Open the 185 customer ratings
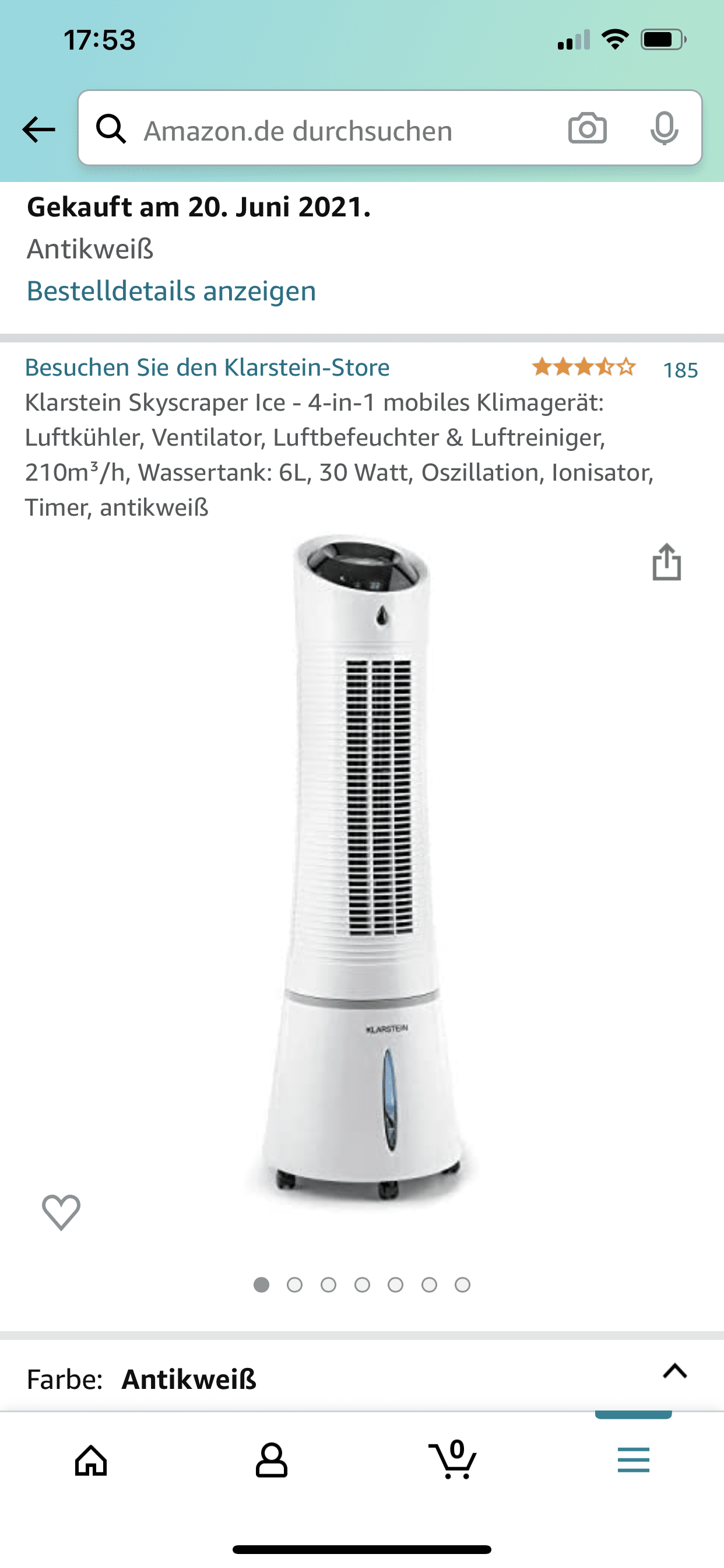 pyautogui.click(x=680, y=370)
